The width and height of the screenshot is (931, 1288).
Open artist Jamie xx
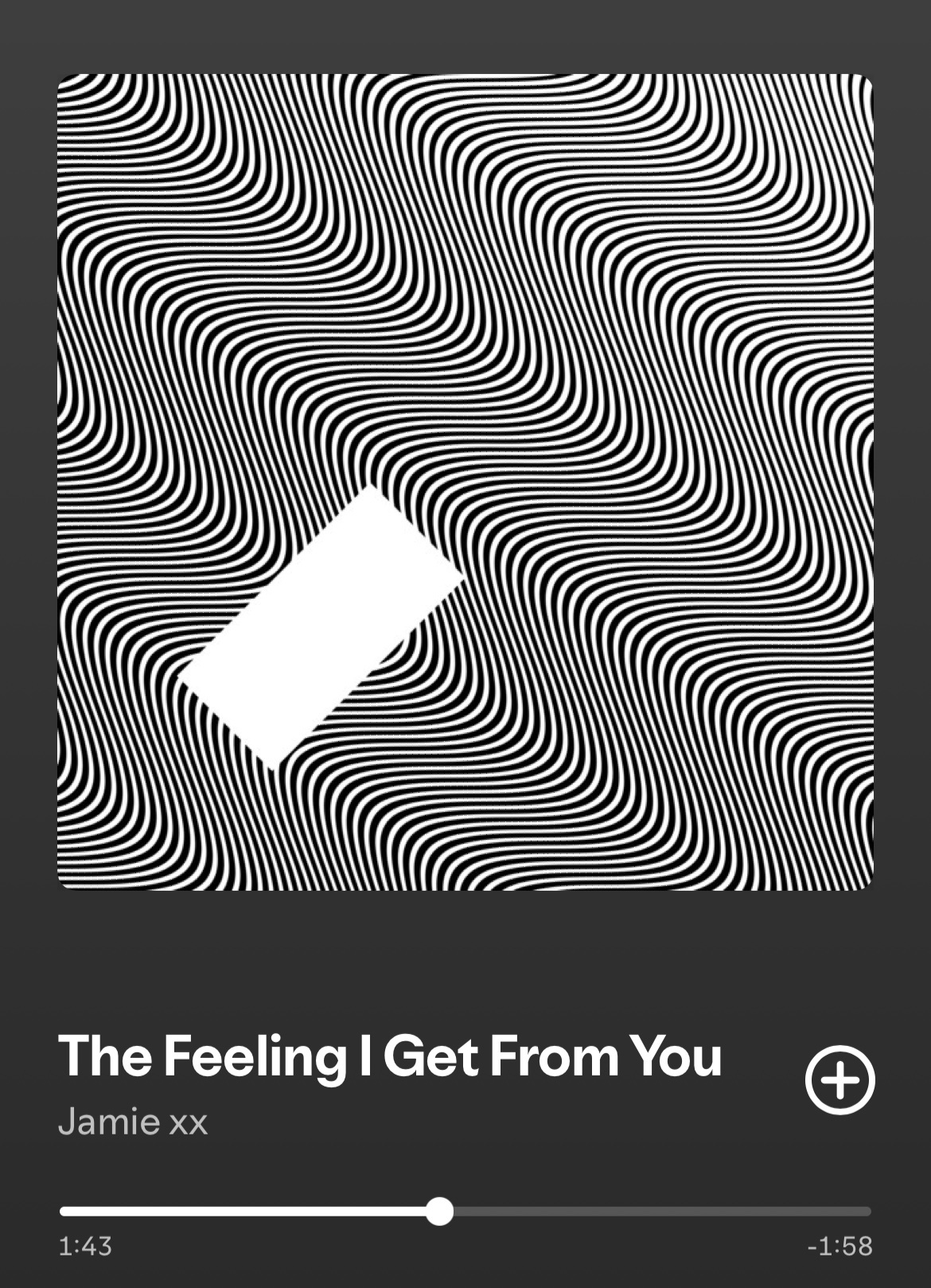pyautogui.click(x=133, y=1122)
